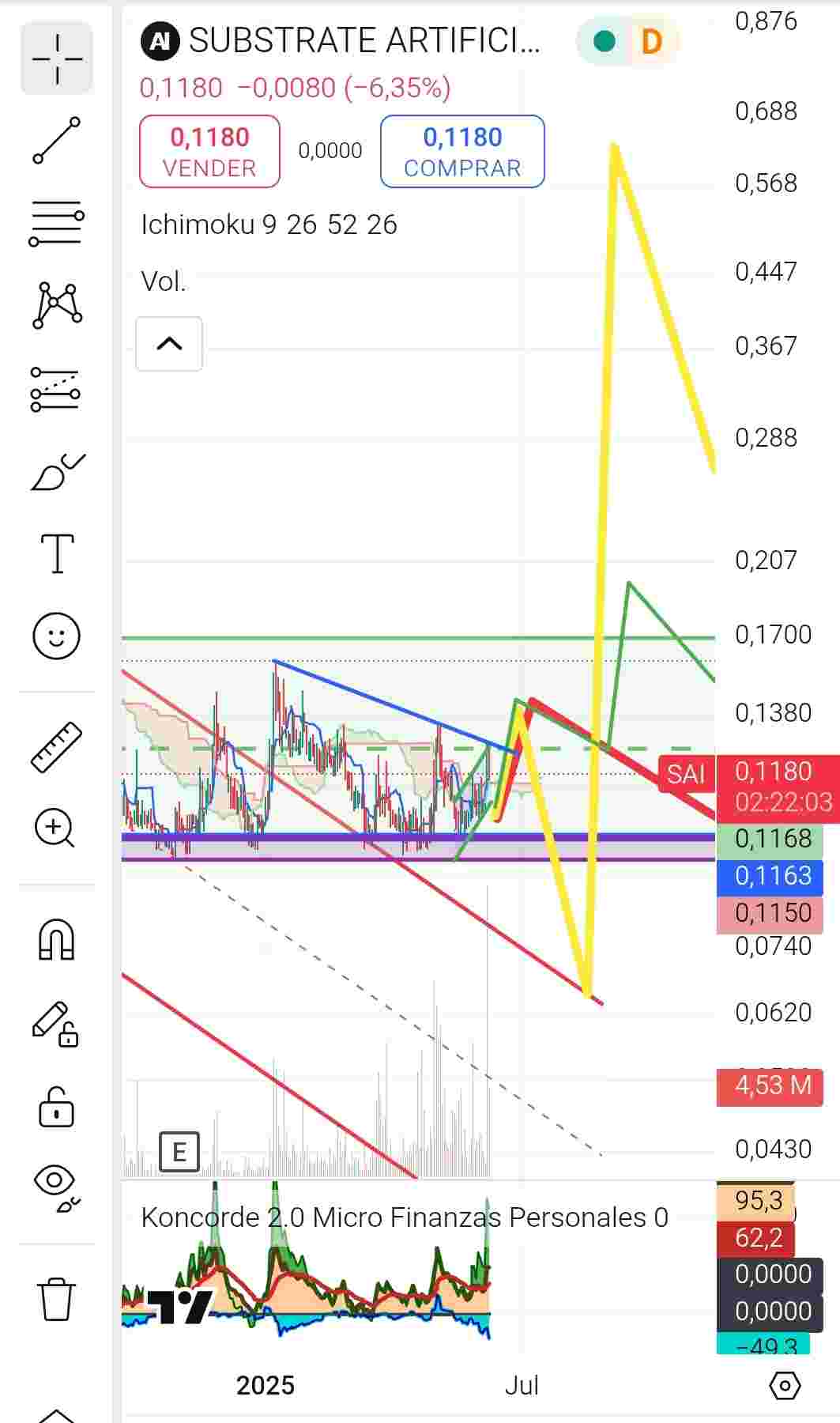The height and width of the screenshot is (1423, 840).
Task: Open the chart settings gear icon
Action: [x=785, y=1385]
